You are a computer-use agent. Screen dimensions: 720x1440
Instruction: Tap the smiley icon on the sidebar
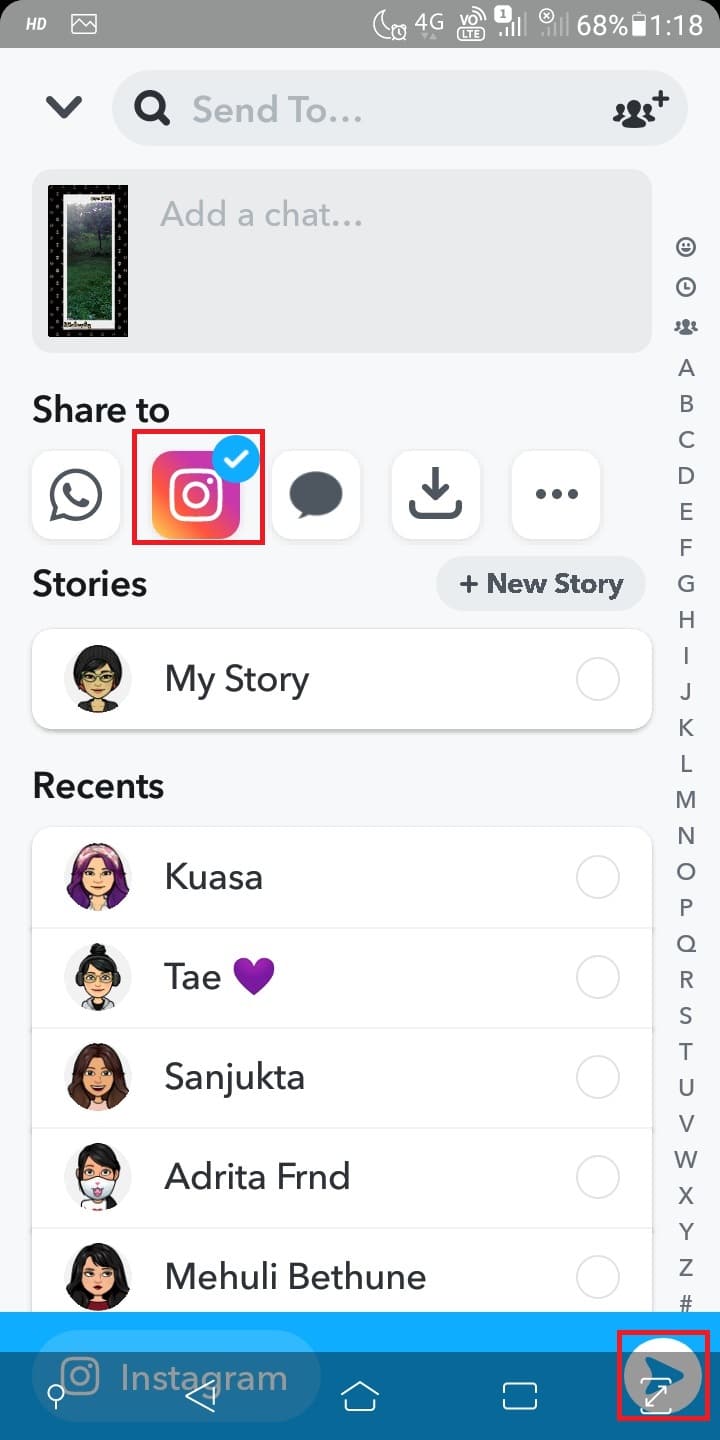point(686,246)
